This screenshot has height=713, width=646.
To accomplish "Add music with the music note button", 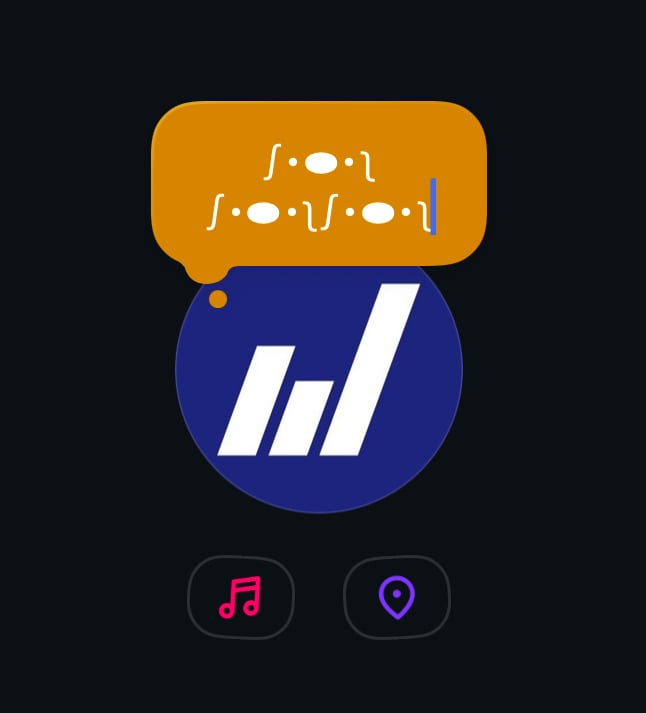I will (240, 597).
